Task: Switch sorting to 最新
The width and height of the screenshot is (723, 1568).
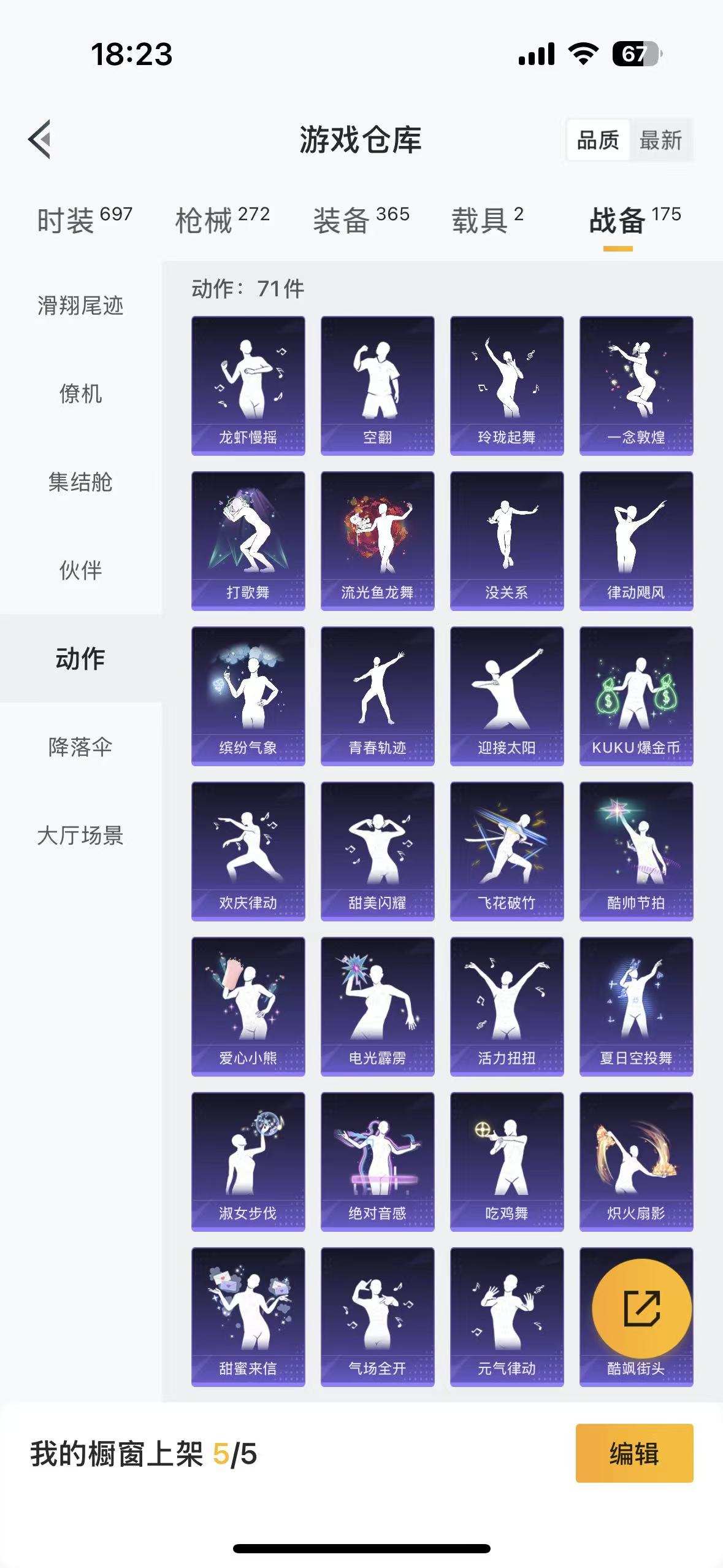Action: click(x=664, y=141)
